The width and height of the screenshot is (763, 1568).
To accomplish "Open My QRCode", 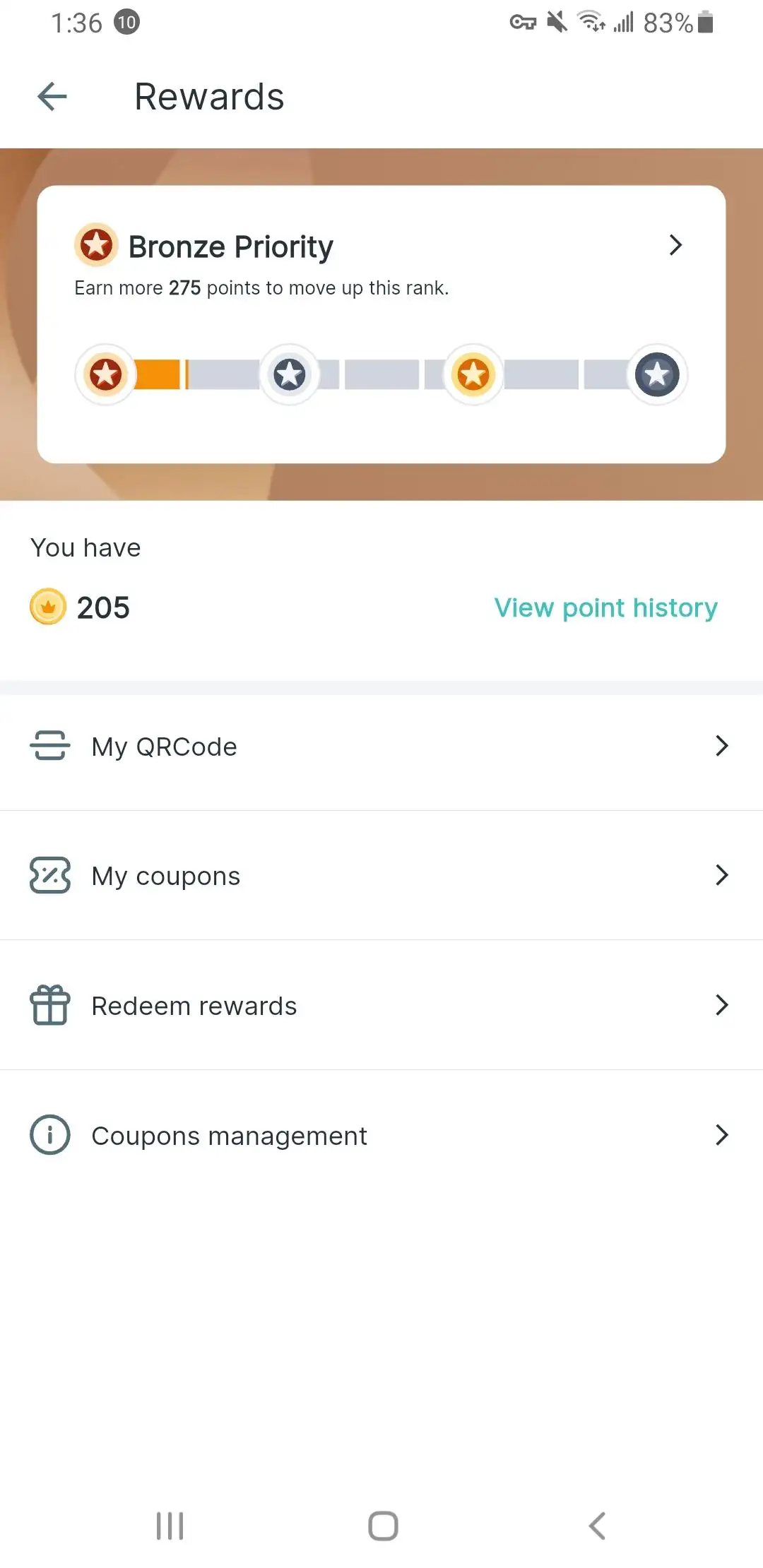I will (x=381, y=746).
